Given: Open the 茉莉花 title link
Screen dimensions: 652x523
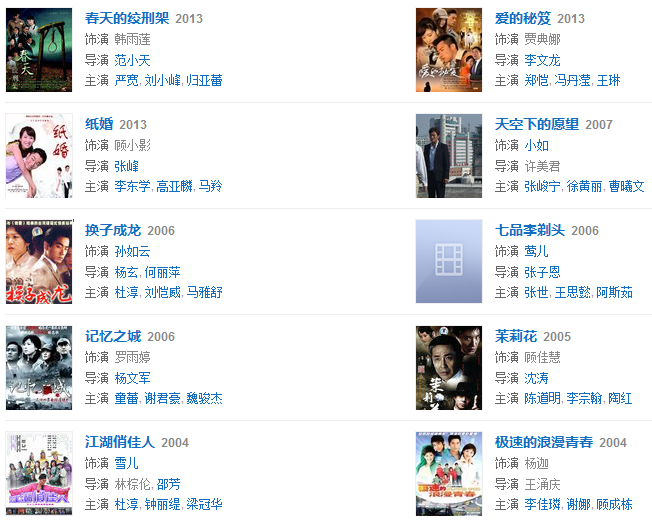Looking at the screenshot, I should click(x=516, y=336).
